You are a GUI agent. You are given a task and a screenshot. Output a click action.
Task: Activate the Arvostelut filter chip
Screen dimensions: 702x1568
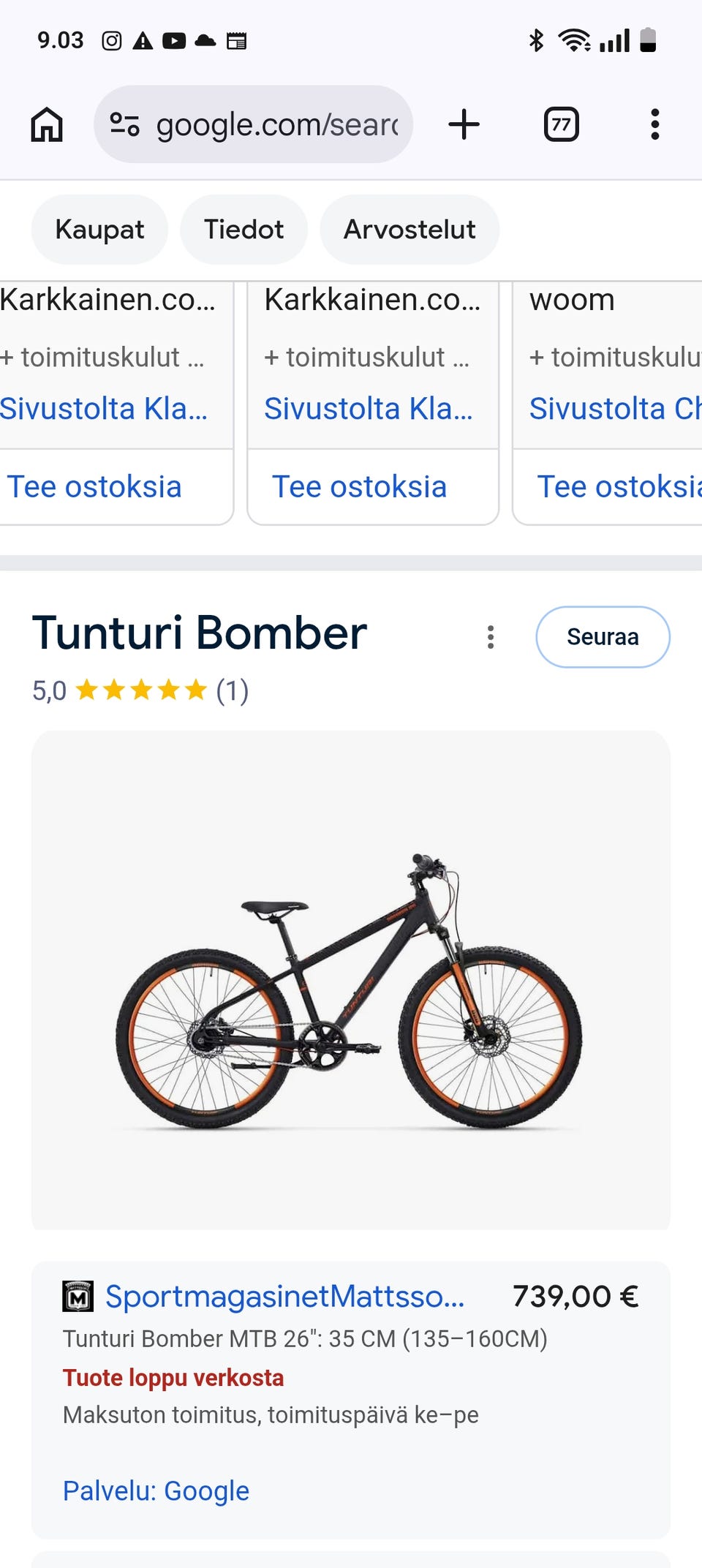click(409, 229)
